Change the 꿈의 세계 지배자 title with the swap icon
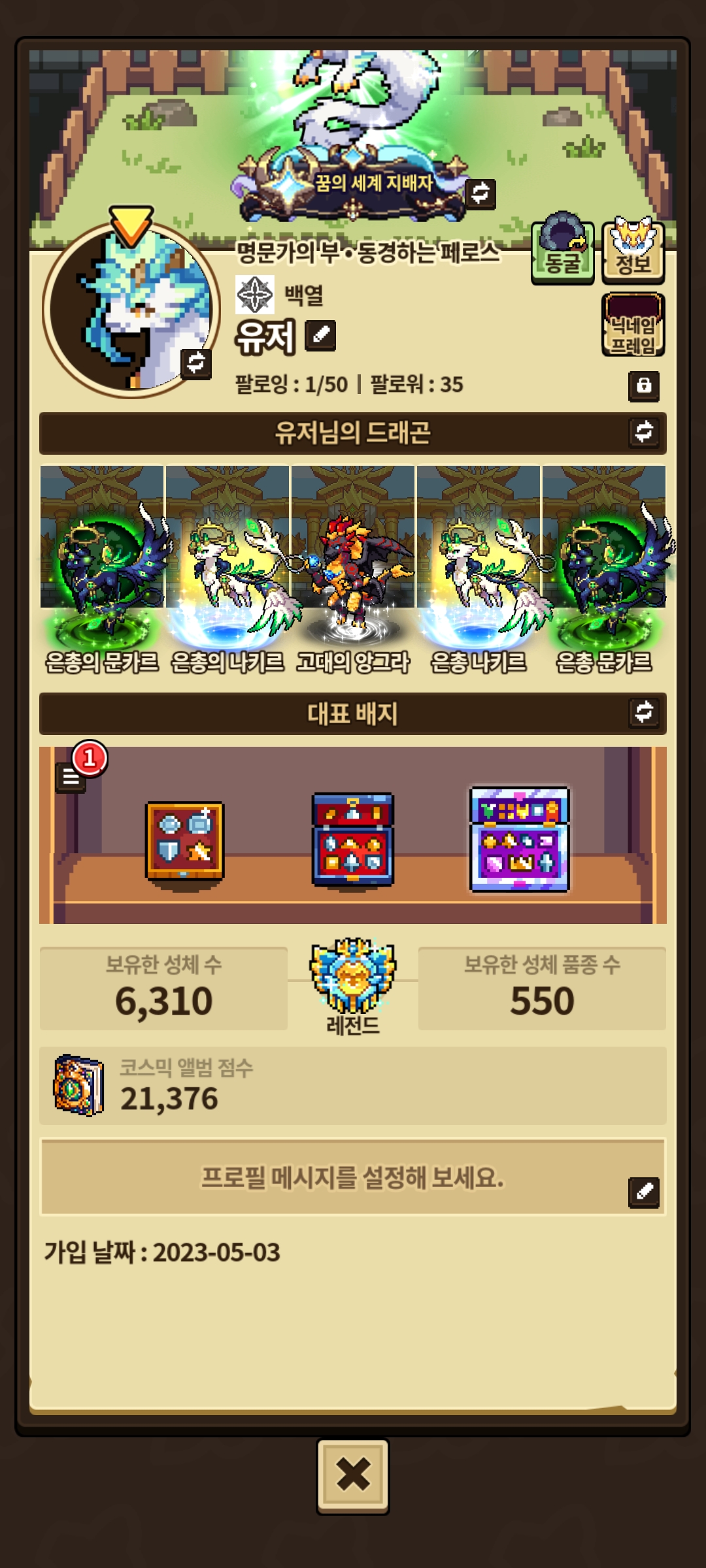Screen dimensions: 706x1568 click(480, 193)
